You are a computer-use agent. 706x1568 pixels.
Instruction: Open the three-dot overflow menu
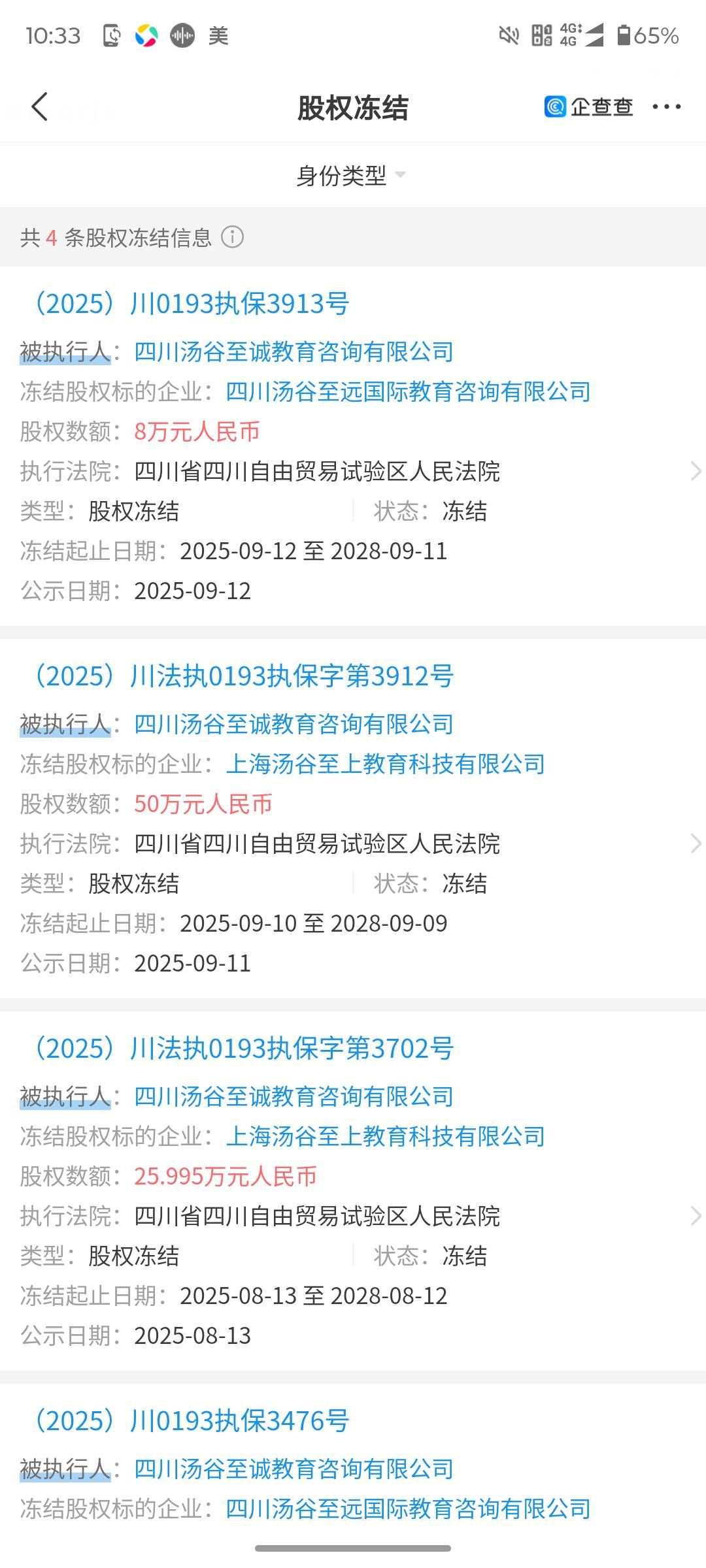pyautogui.click(x=666, y=106)
